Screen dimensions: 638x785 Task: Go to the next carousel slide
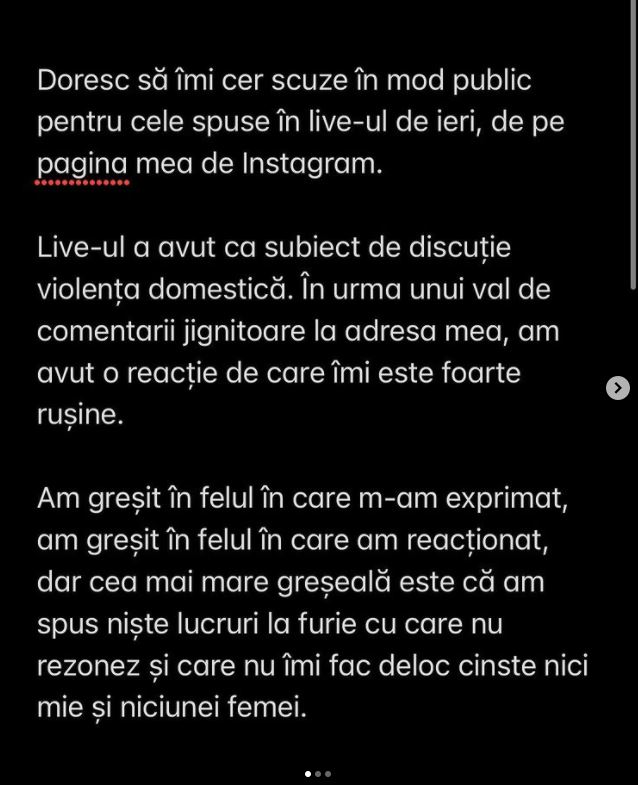pyautogui.click(x=618, y=388)
